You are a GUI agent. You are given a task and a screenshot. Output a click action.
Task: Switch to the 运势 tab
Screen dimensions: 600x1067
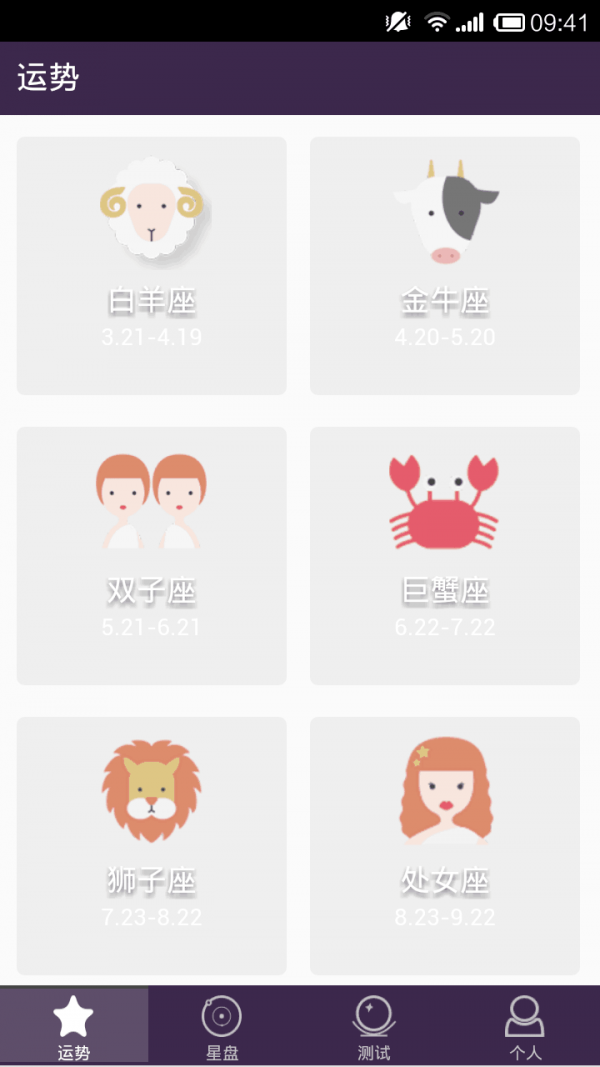(74, 1026)
